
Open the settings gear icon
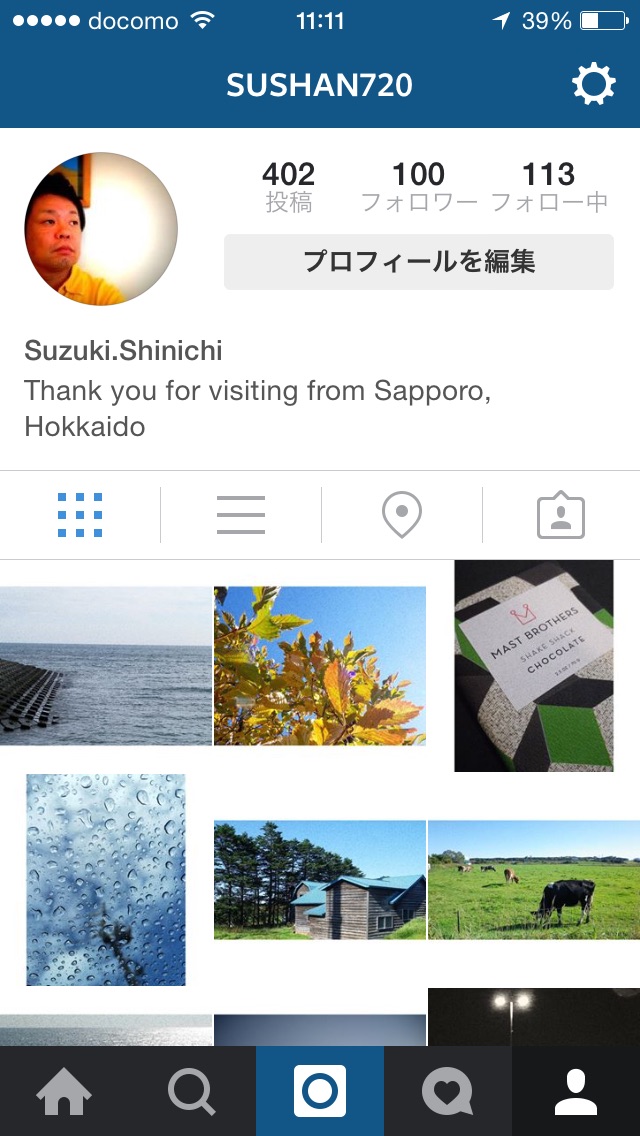593,85
